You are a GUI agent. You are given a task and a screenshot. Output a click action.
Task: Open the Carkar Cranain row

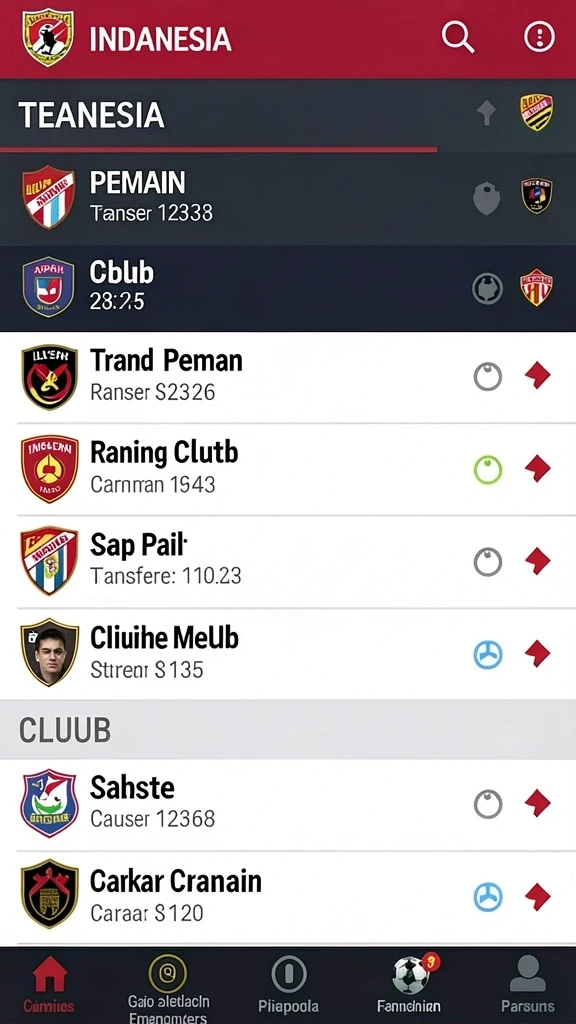(288, 897)
